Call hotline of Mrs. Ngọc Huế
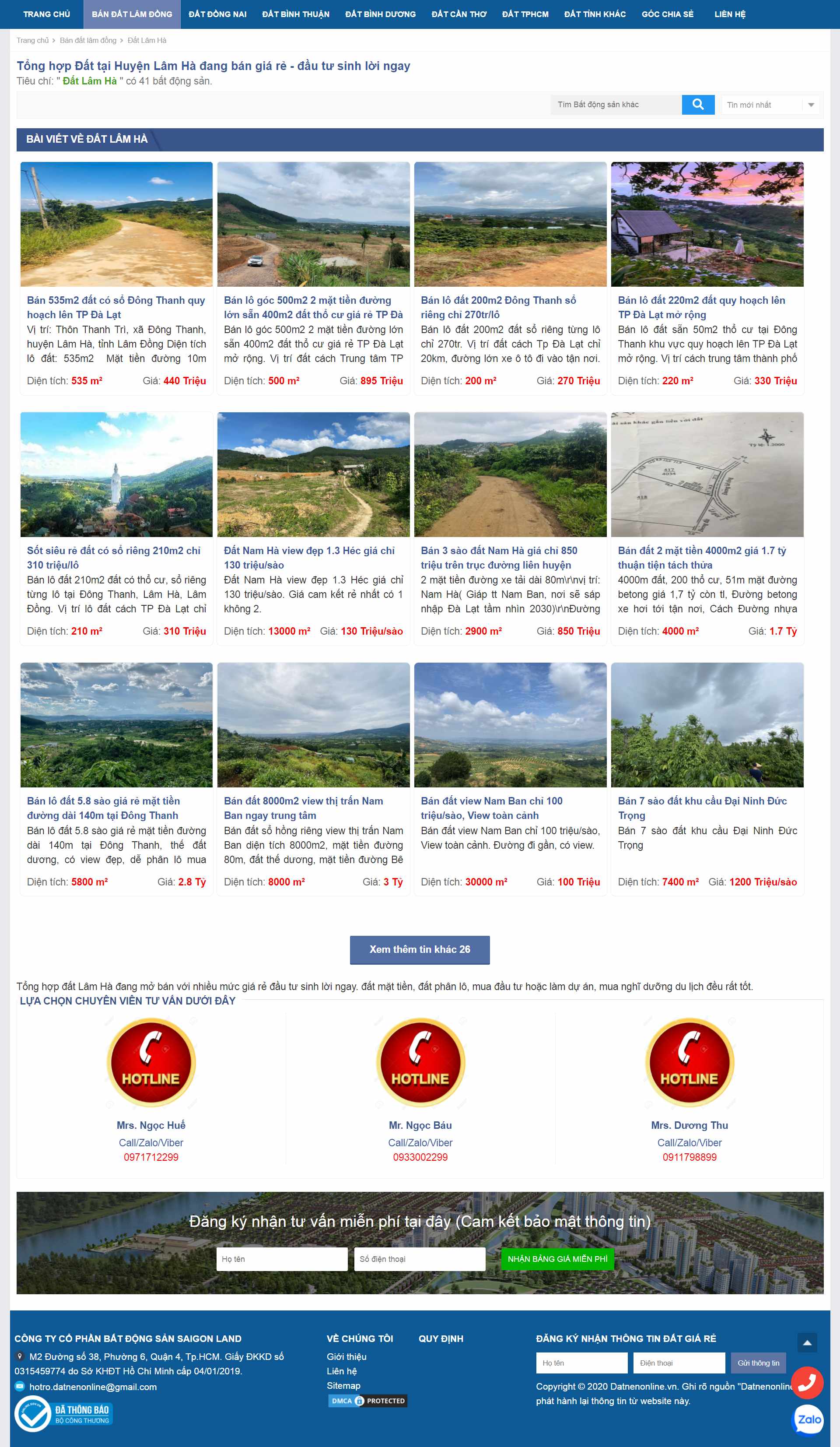The image size is (840, 1447). click(151, 1156)
